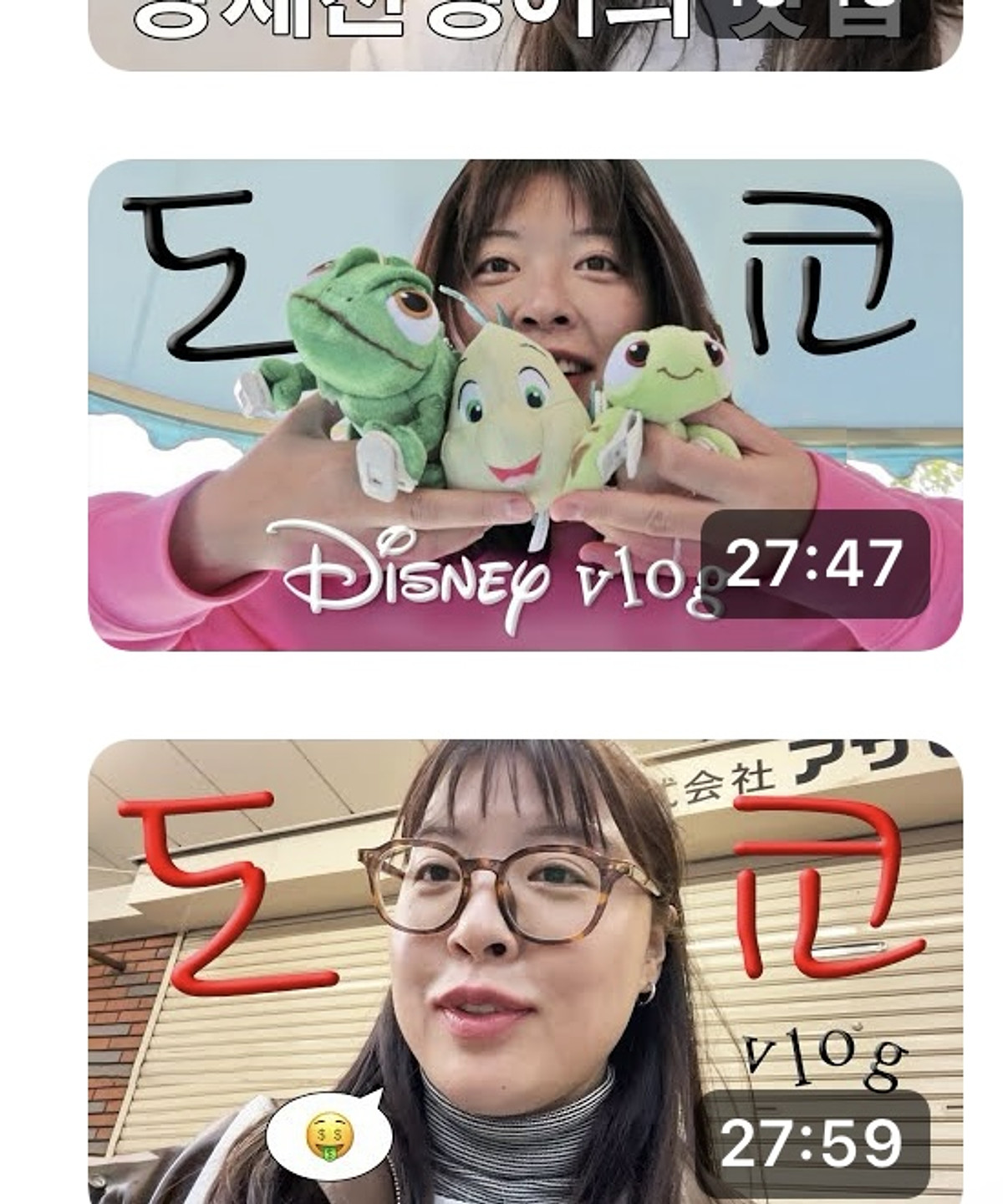The height and width of the screenshot is (1204, 1003).
Task: Play the 27:59 vlog with red lettering
Action: coord(525,970)
